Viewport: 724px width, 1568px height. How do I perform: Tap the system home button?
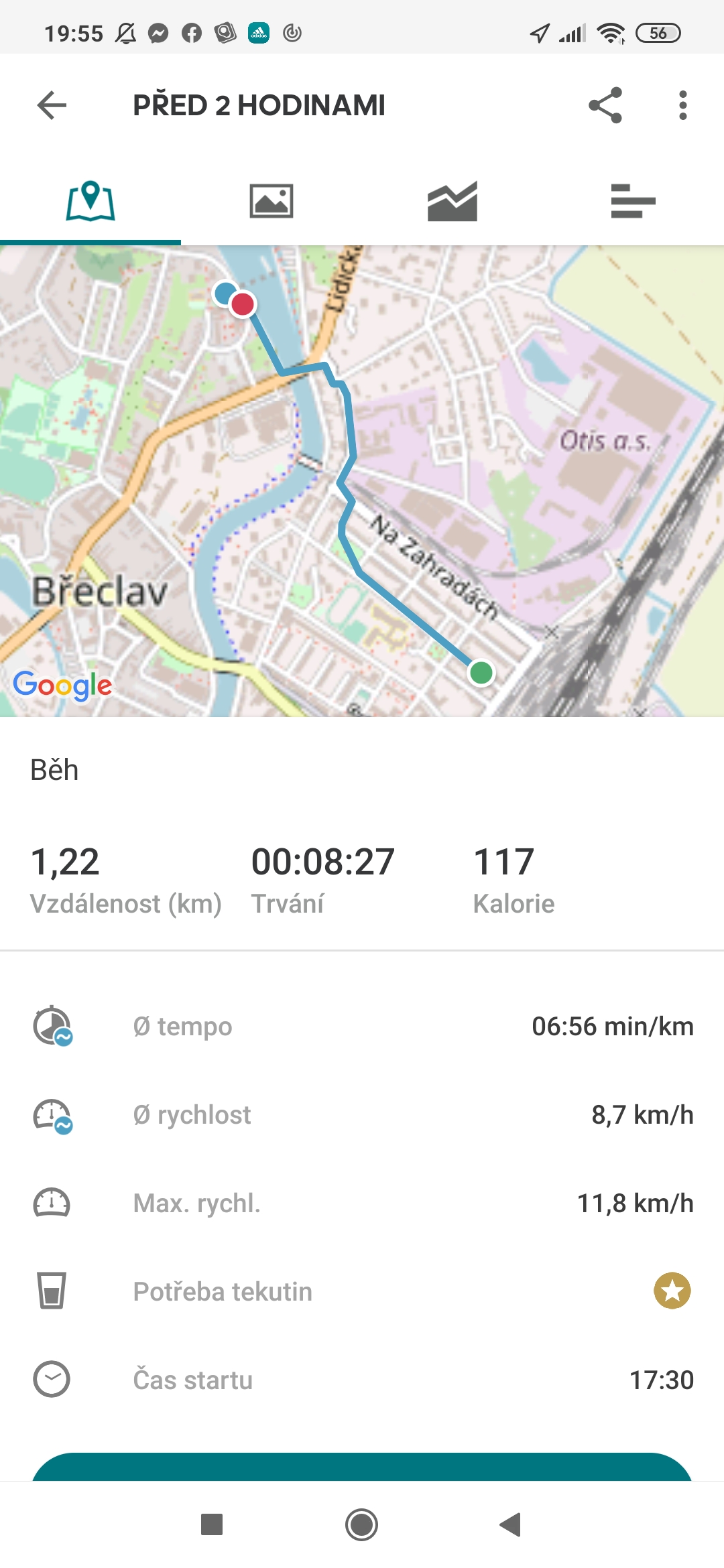(361, 1524)
